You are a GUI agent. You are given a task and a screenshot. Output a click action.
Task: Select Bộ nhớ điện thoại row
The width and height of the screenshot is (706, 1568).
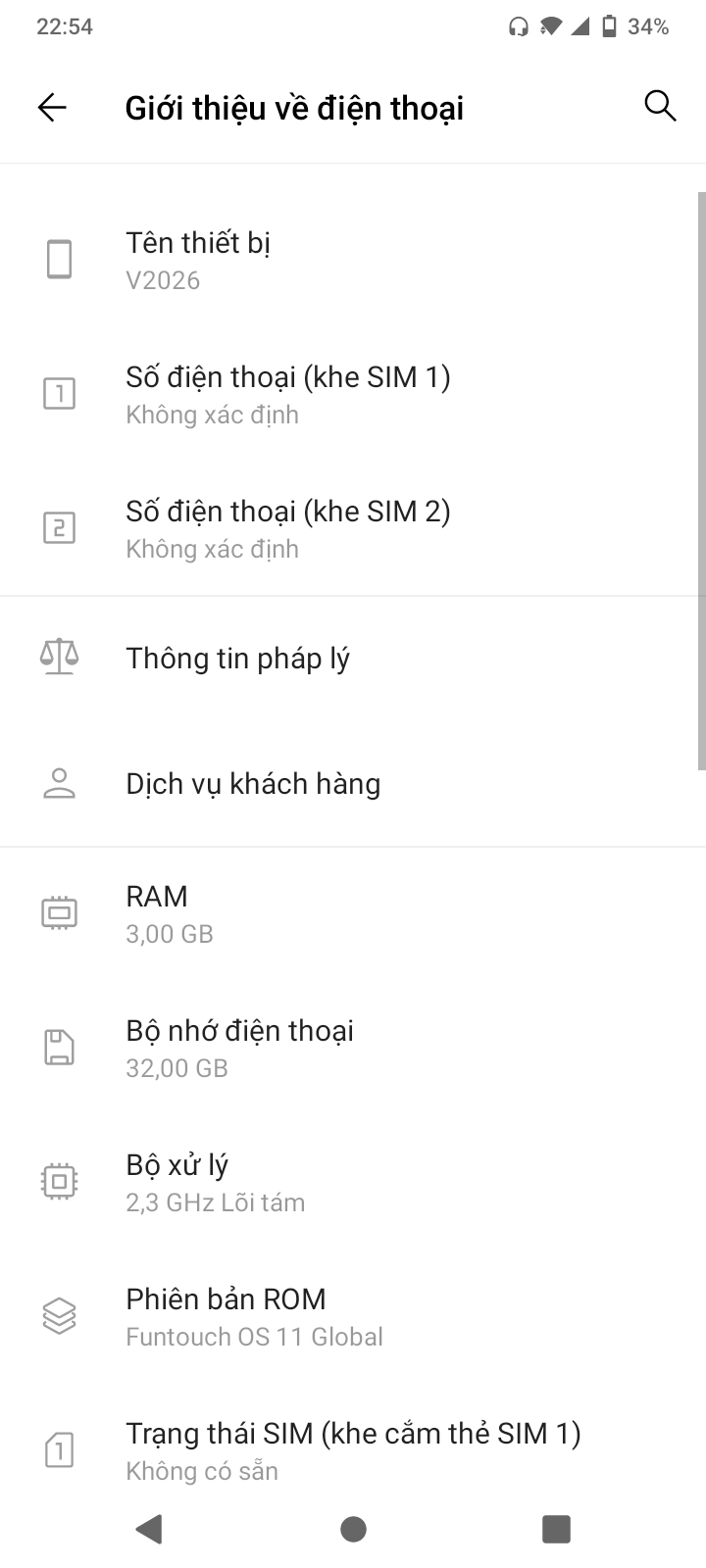pos(353,1048)
